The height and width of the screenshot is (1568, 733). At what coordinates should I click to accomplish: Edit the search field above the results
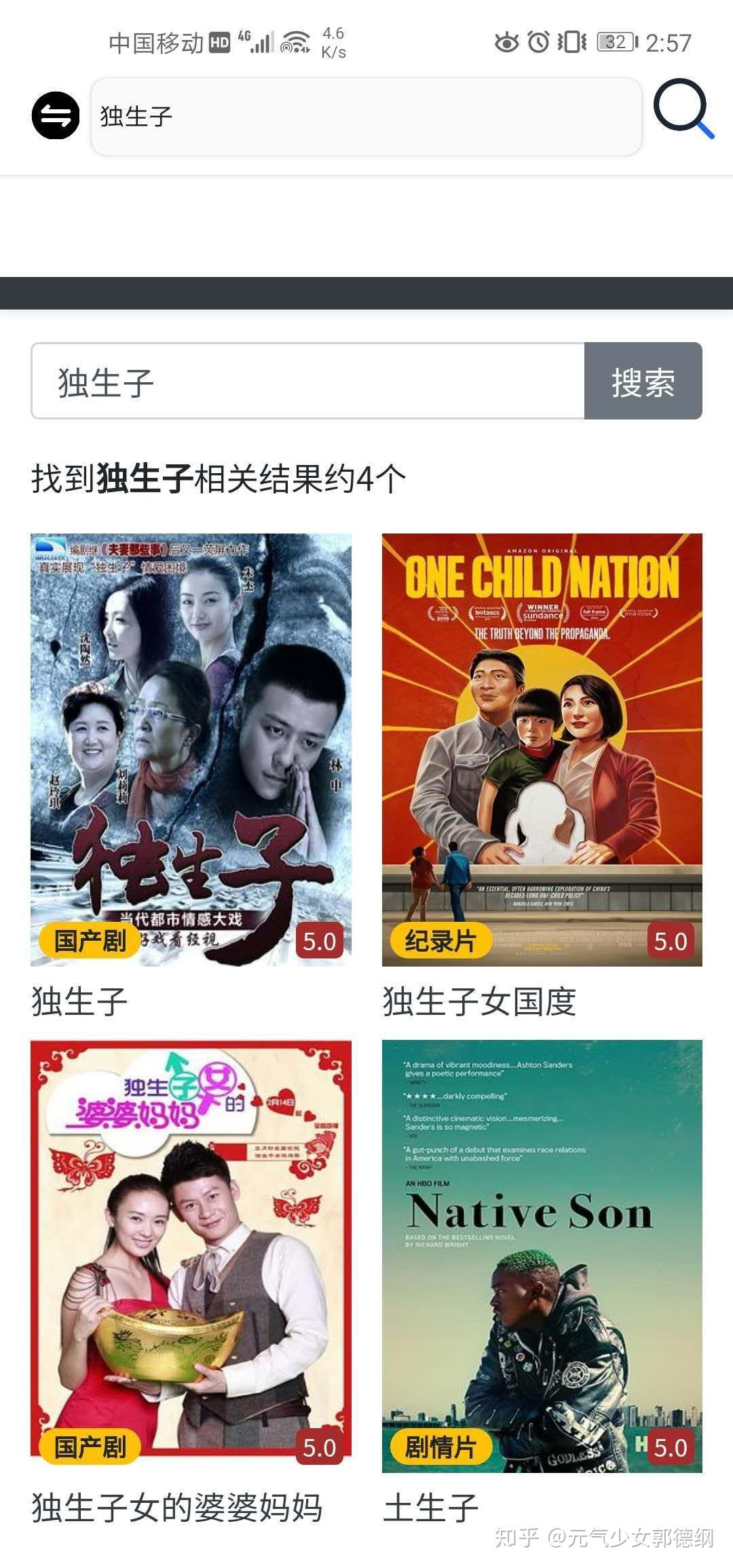pos(307,381)
